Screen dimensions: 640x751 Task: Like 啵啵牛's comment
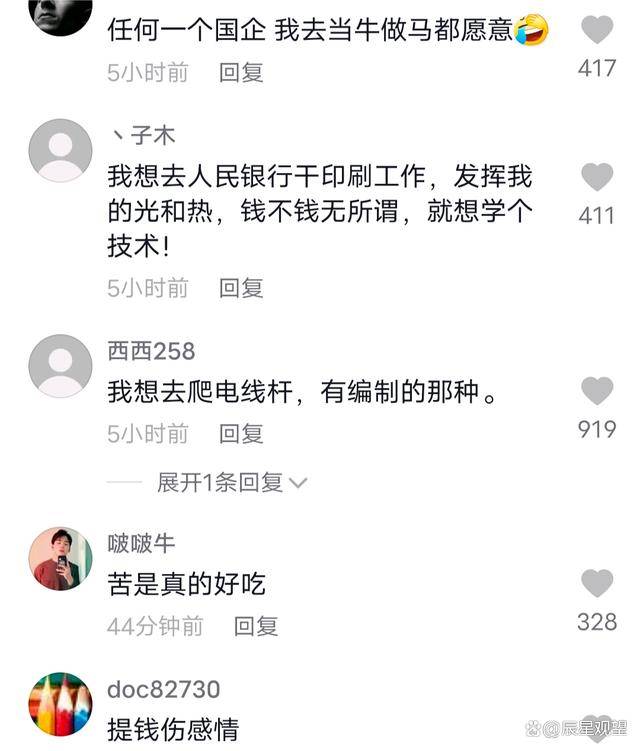597,583
